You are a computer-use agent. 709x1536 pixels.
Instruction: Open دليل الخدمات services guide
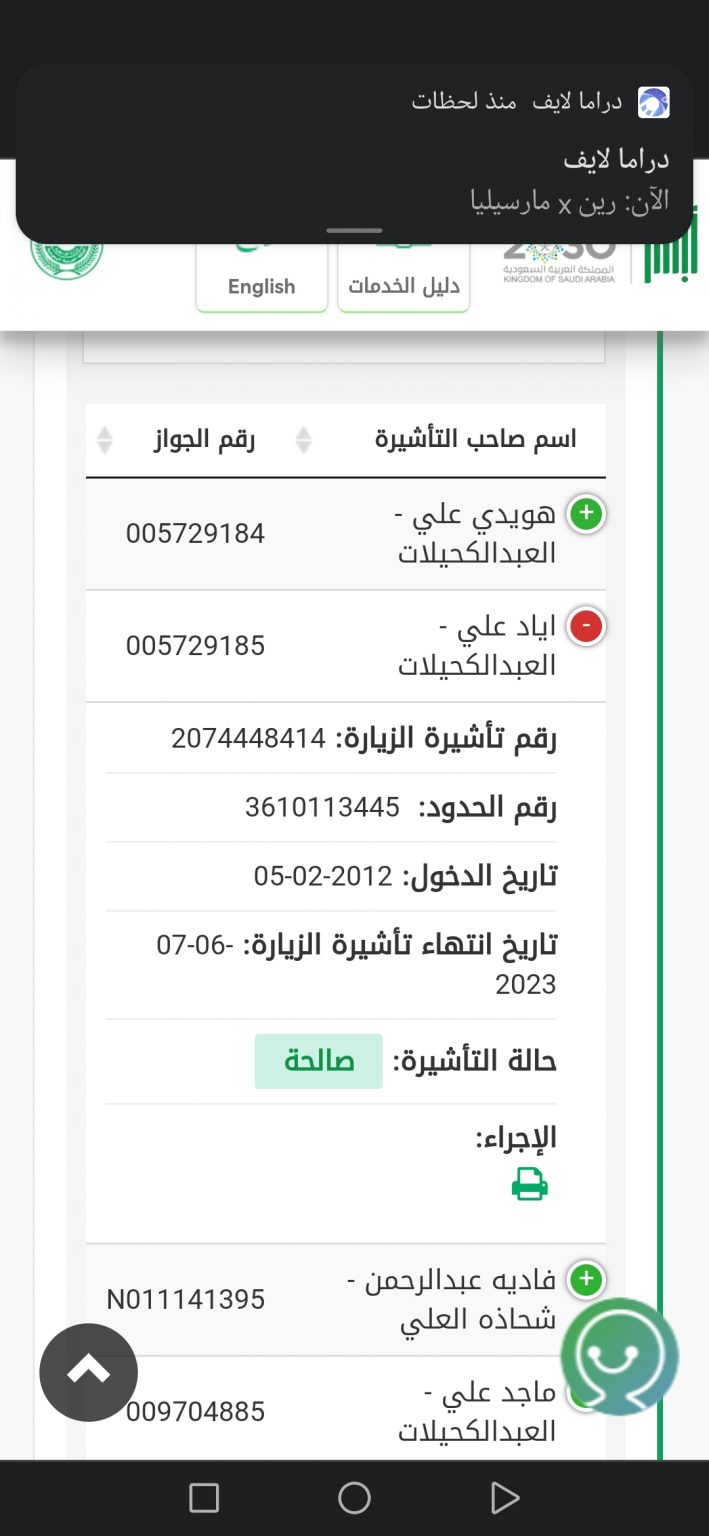click(x=404, y=284)
